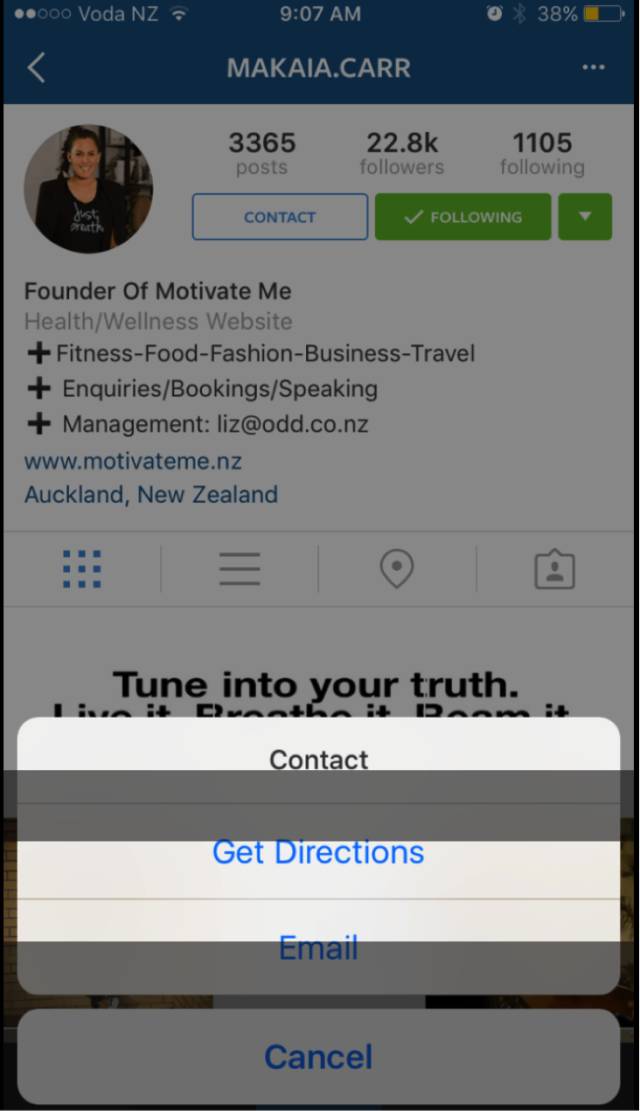Select the Email option
Screen dimensions: 640x1111
point(318,947)
